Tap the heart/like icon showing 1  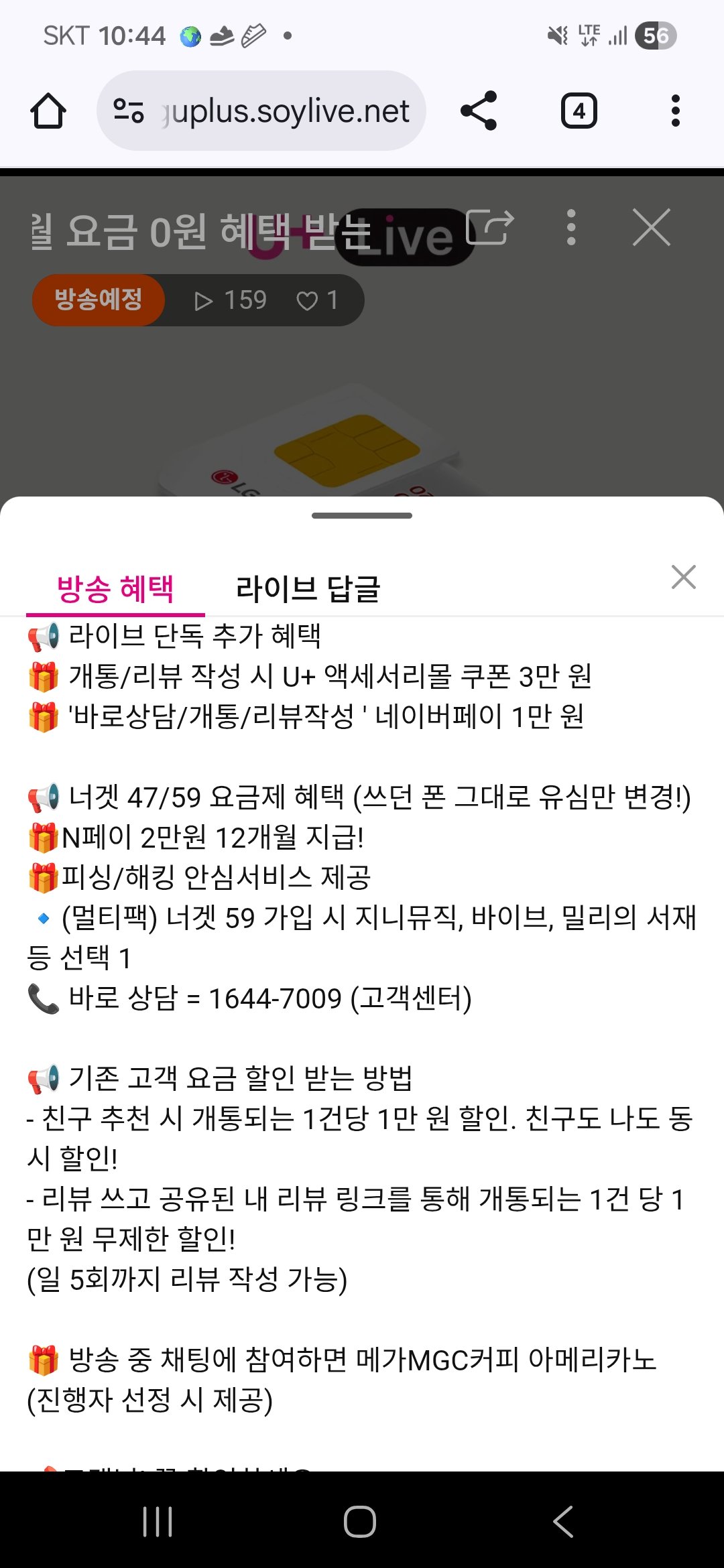[316, 300]
